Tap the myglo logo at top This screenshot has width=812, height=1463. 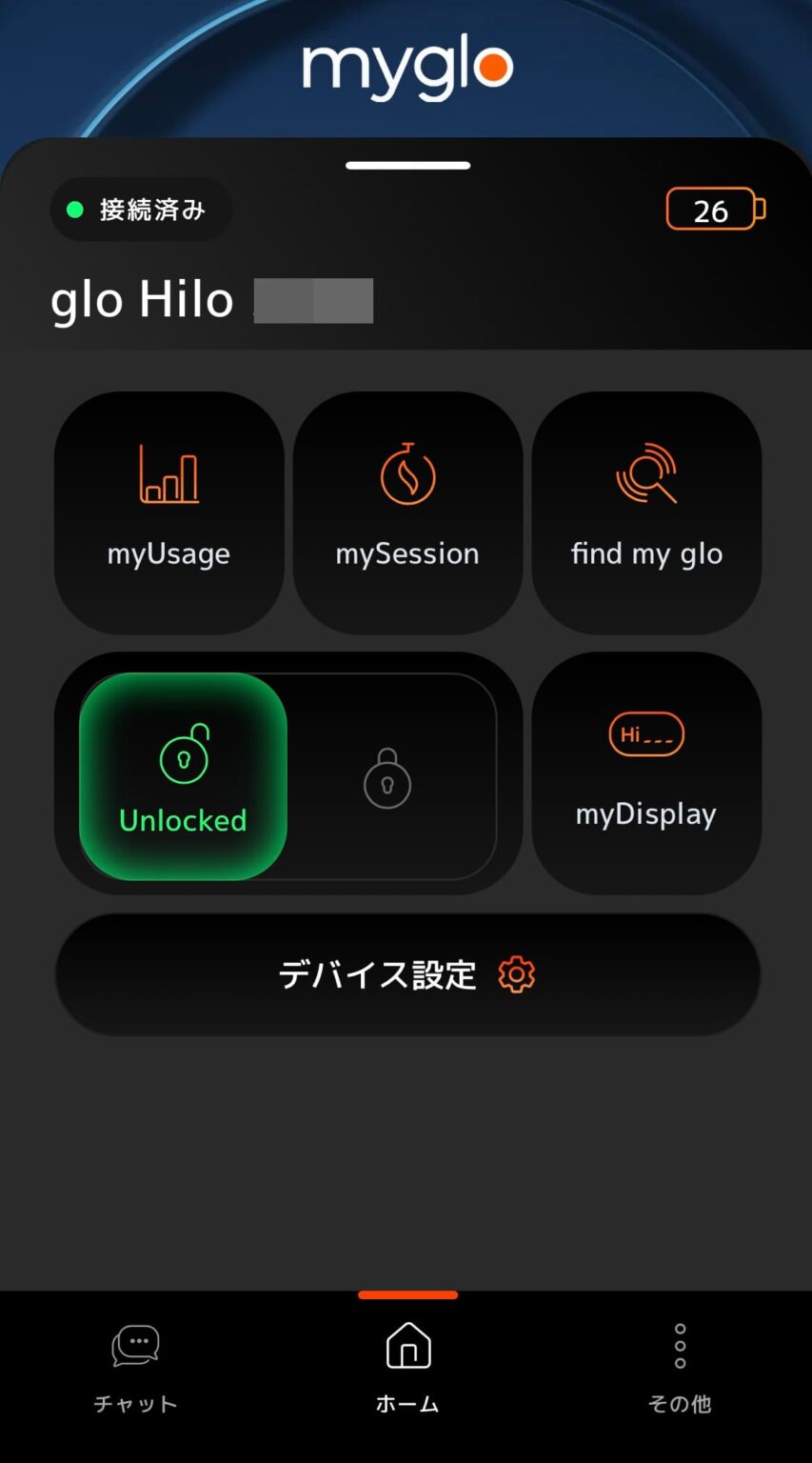coord(406,65)
